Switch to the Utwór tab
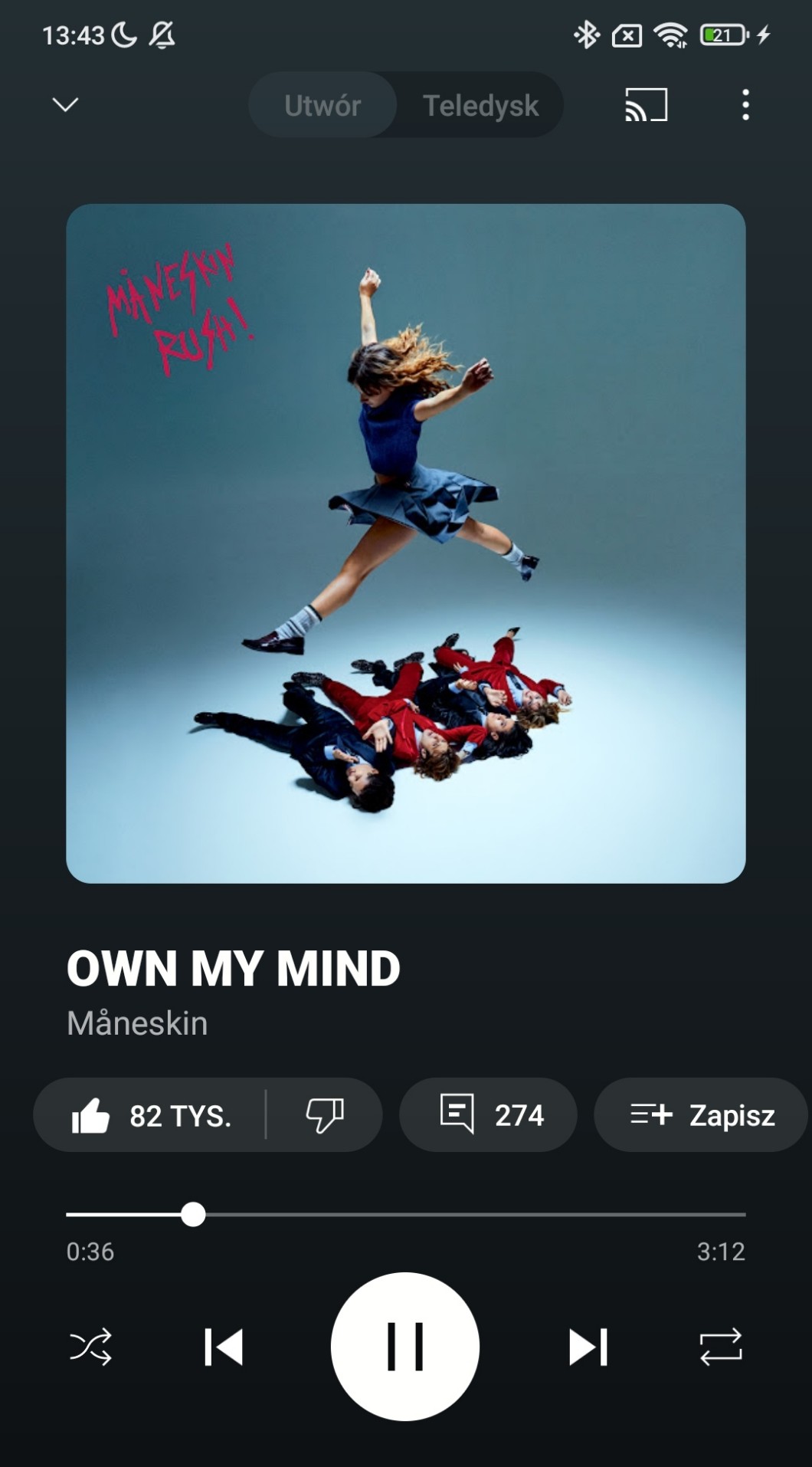Screen dimensions: 812x1467 click(x=323, y=105)
